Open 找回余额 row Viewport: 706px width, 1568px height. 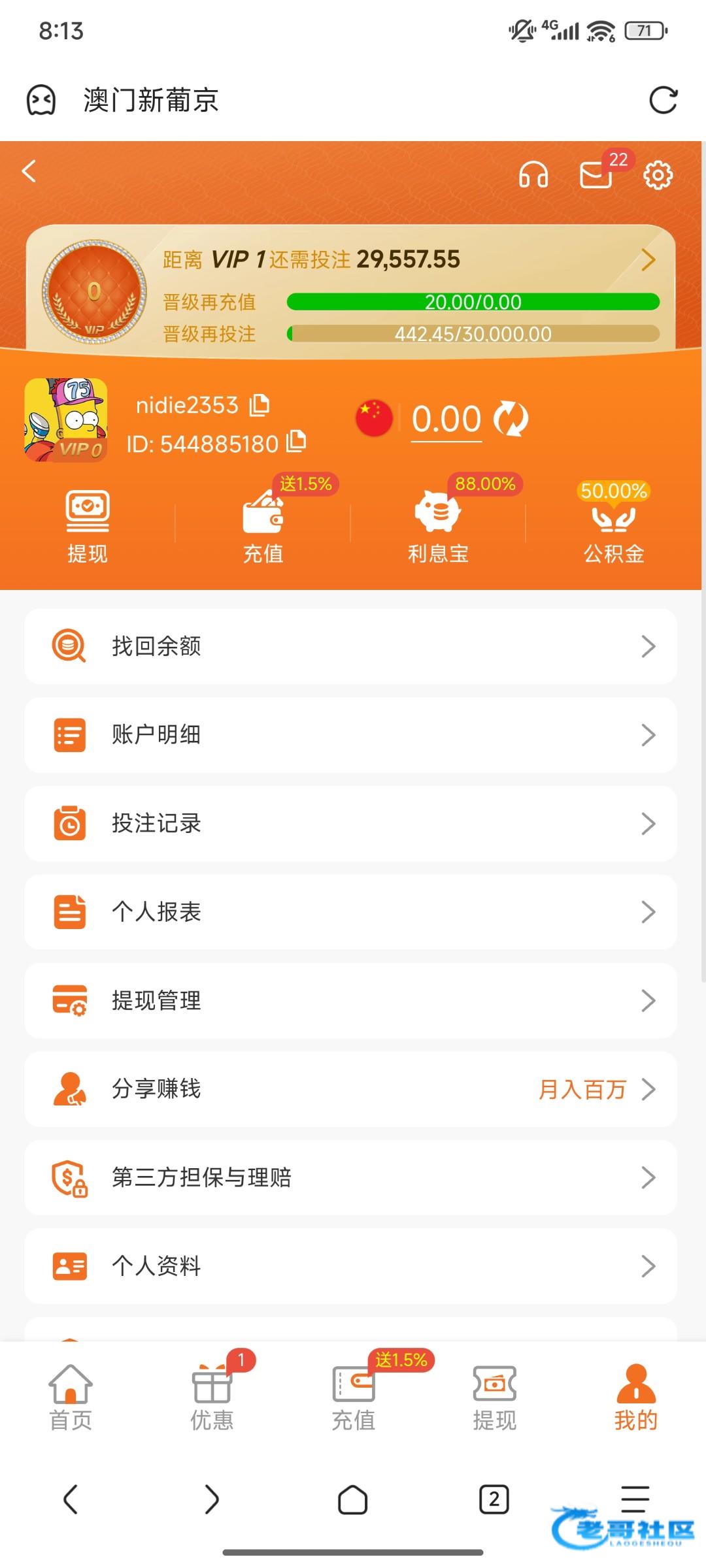tap(350, 646)
